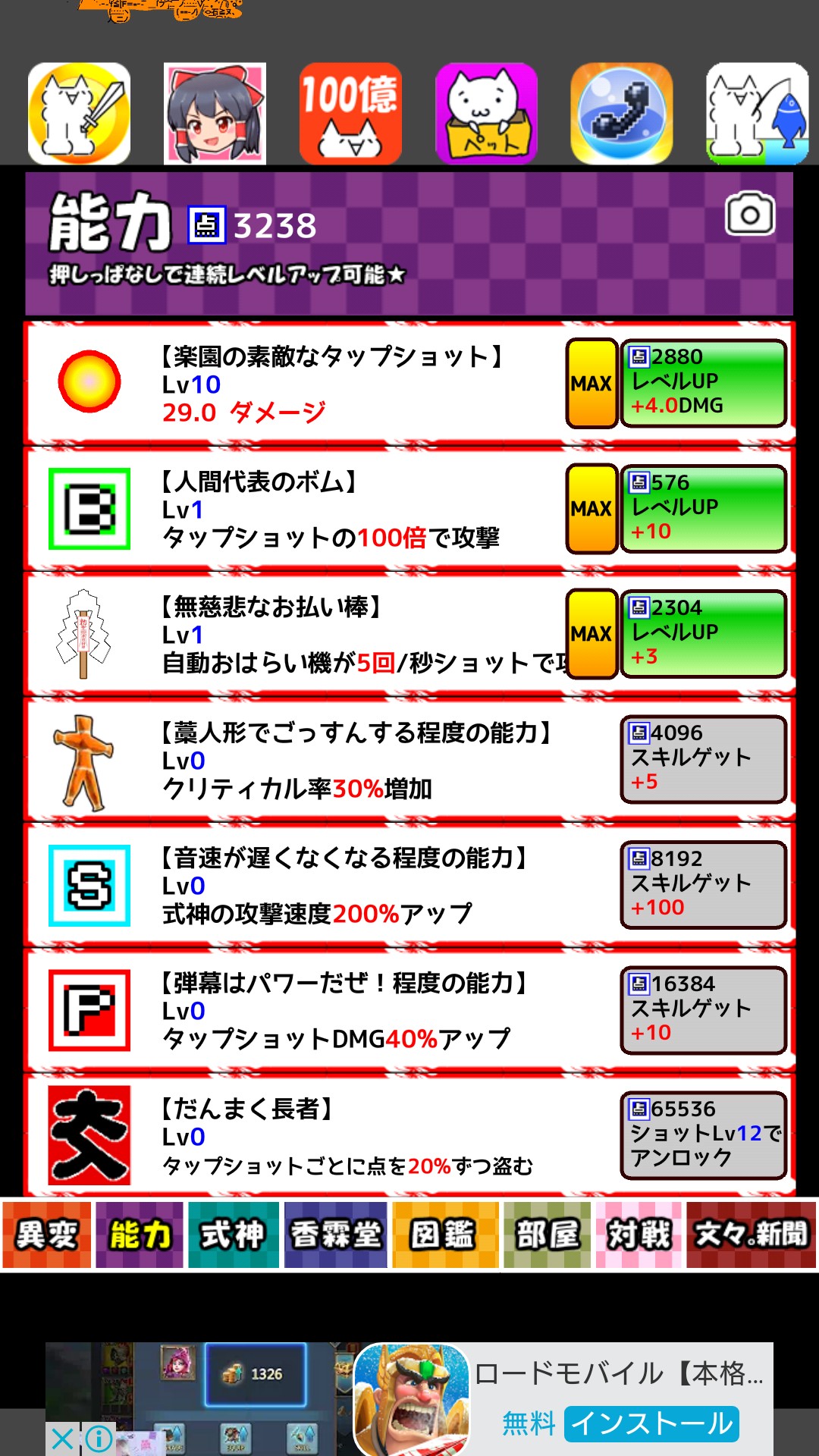Open the 図鑑 encyclopedia tab
Viewport: 819px width, 1456px height.
[444, 1235]
